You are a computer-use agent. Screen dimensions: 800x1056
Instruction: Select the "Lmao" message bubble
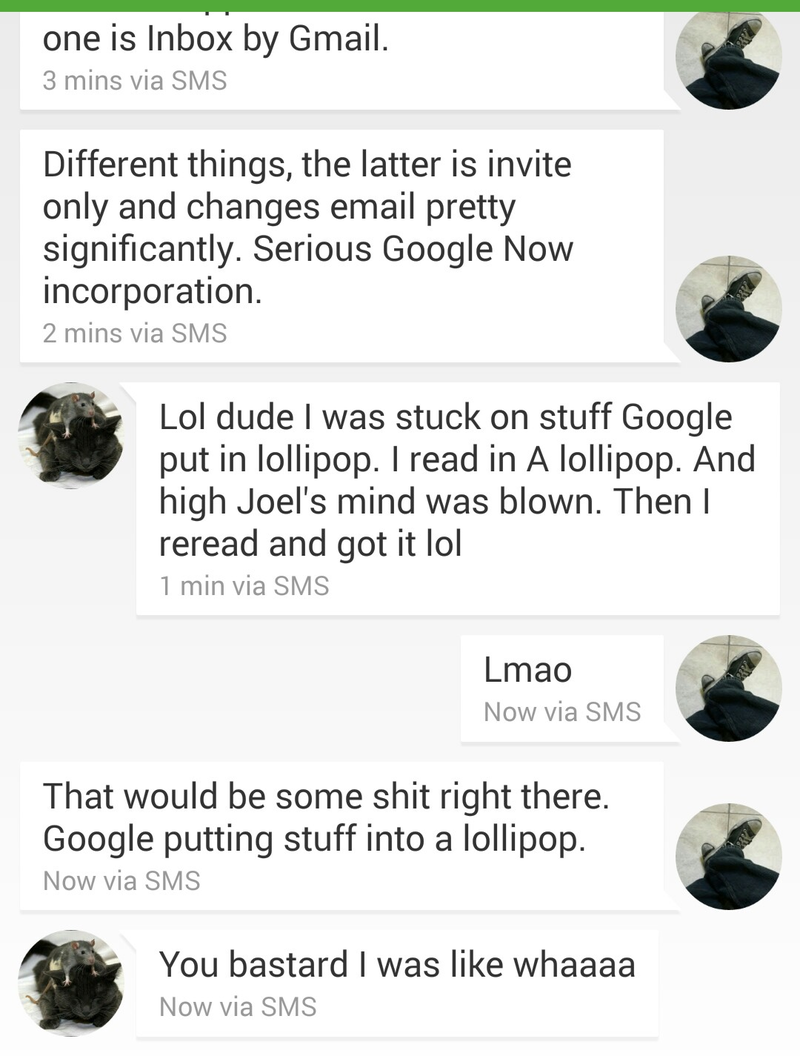coord(562,688)
